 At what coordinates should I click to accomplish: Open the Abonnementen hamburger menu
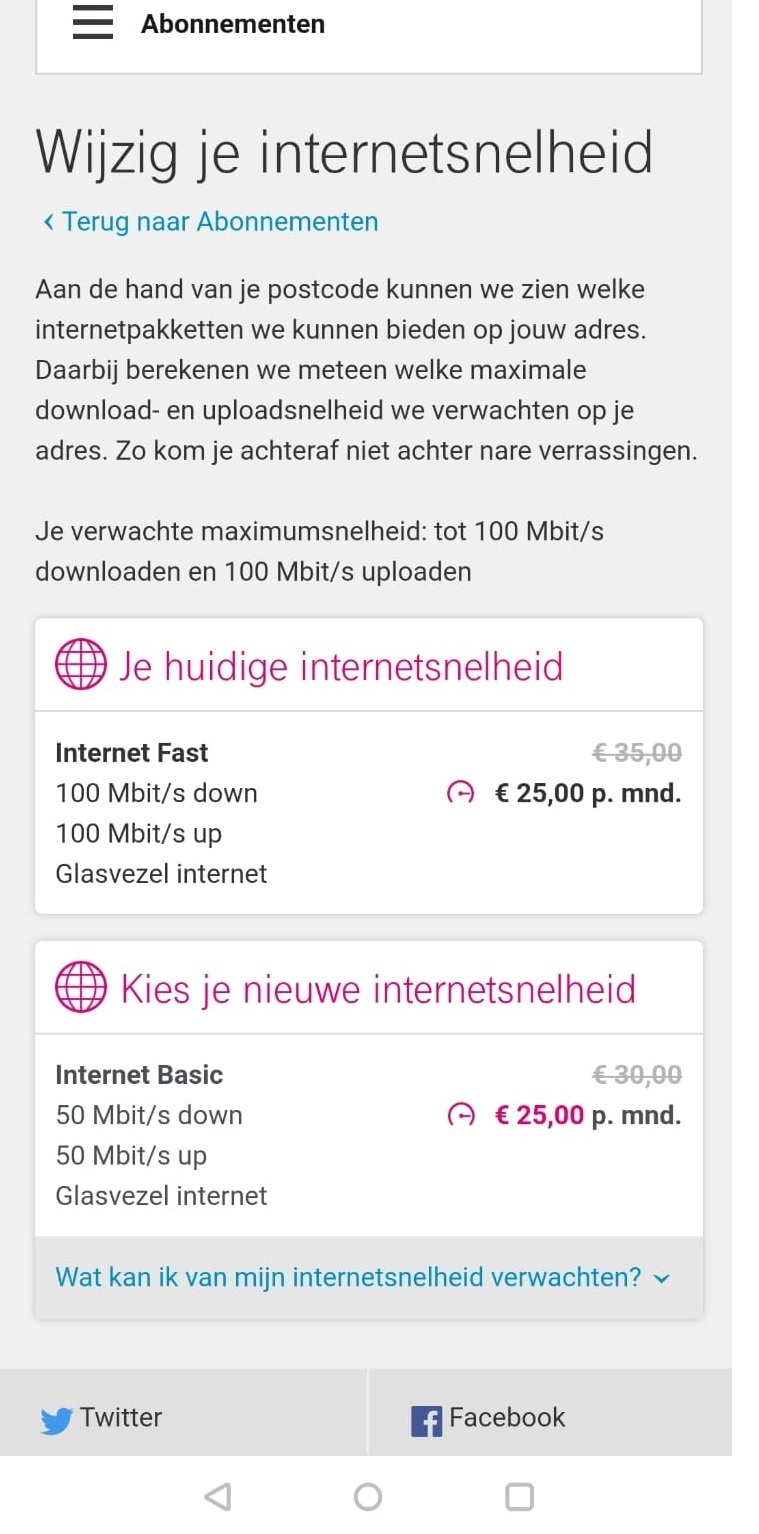[x=93, y=23]
